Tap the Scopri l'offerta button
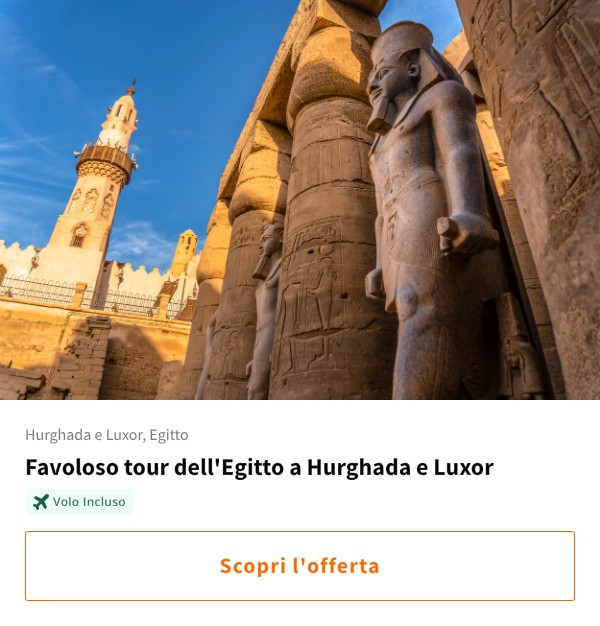The height and width of the screenshot is (626, 600). (300, 566)
